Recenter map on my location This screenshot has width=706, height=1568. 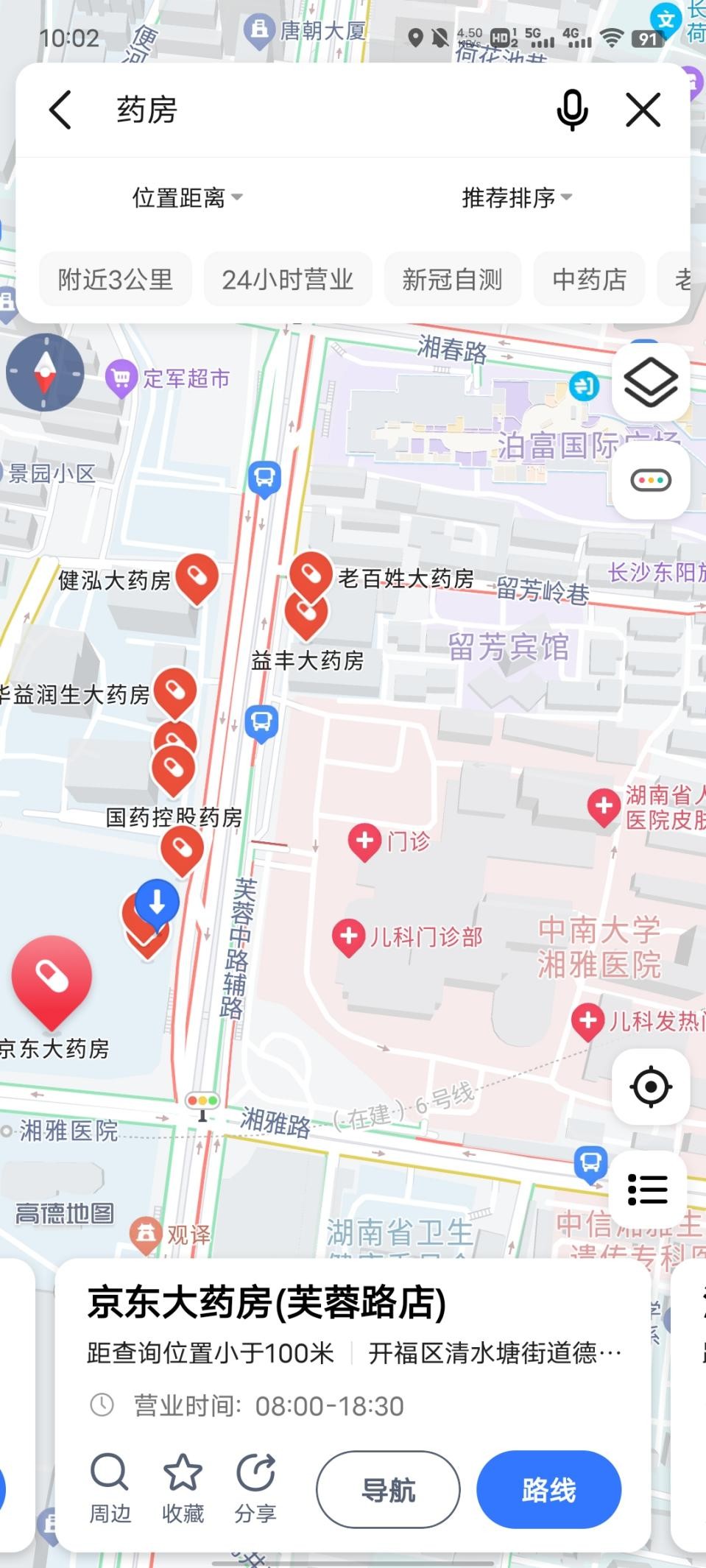pyautogui.click(x=651, y=1087)
